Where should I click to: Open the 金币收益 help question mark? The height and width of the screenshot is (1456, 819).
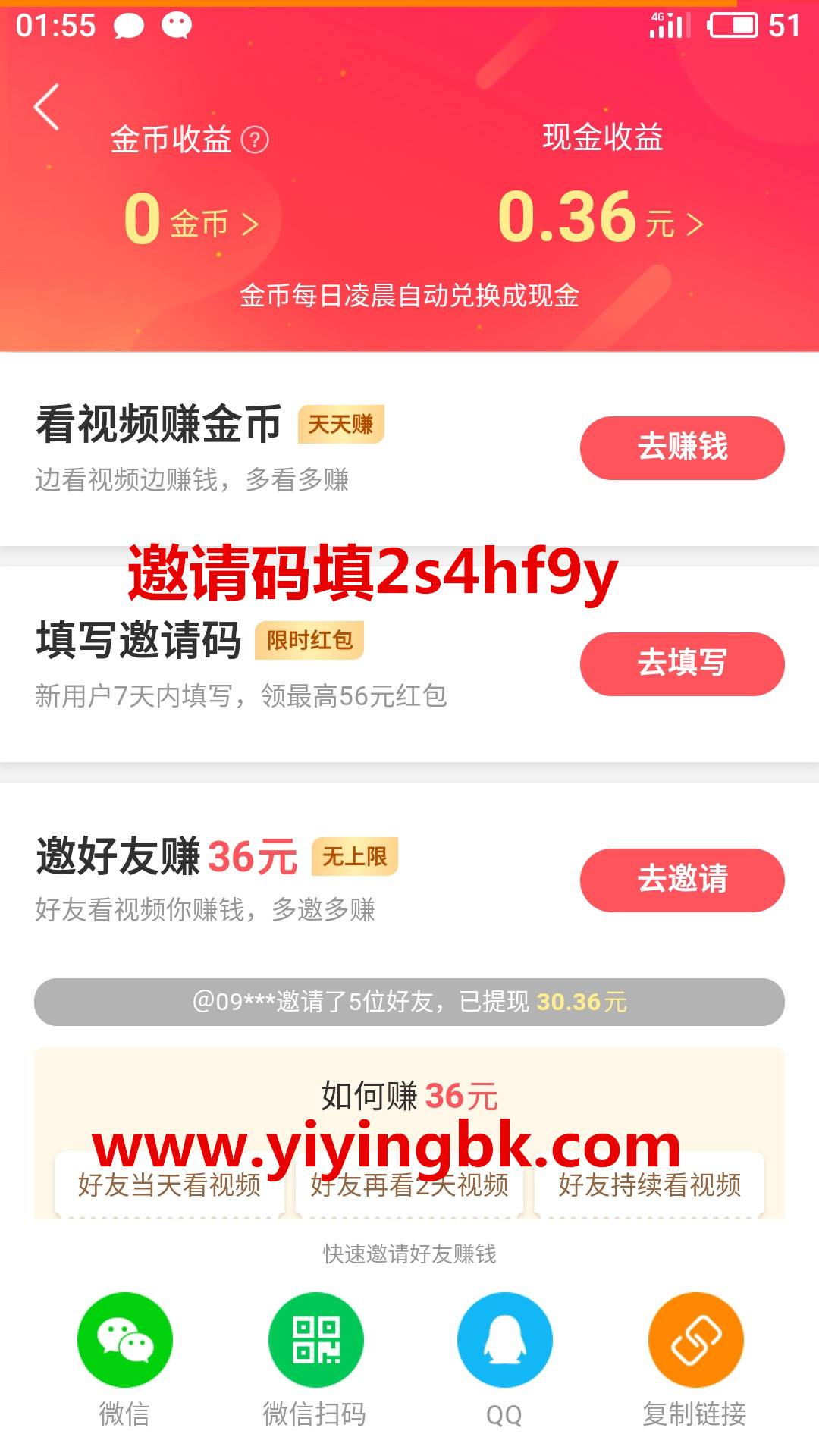(x=254, y=138)
